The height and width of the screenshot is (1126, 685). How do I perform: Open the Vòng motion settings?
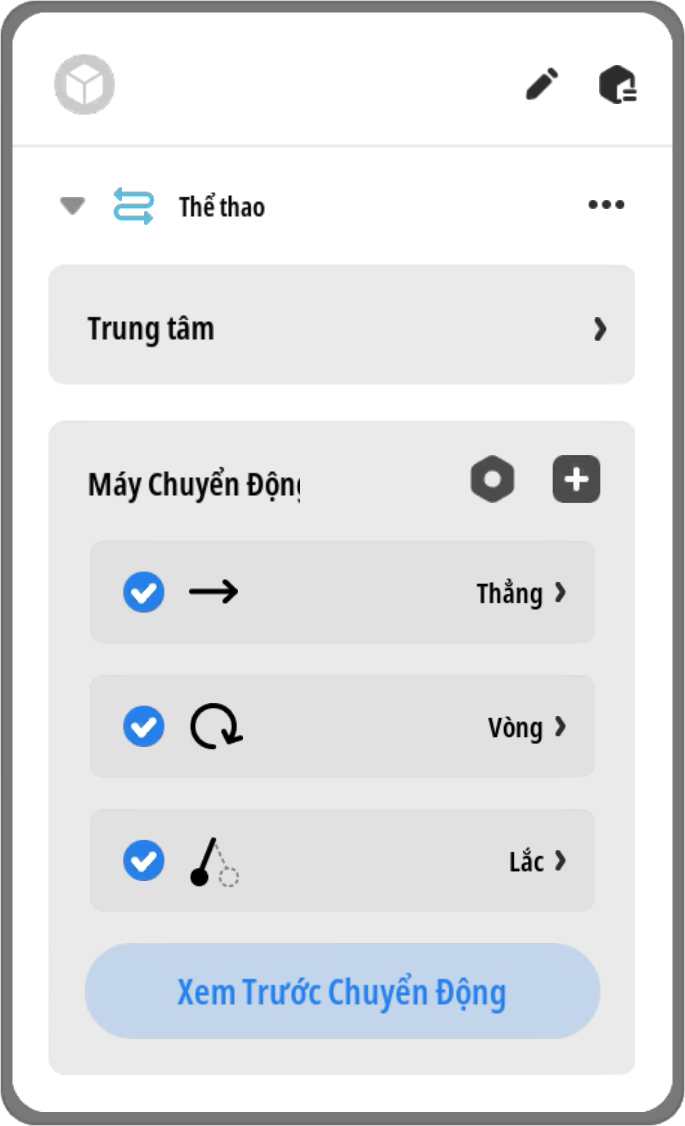click(526, 727)
